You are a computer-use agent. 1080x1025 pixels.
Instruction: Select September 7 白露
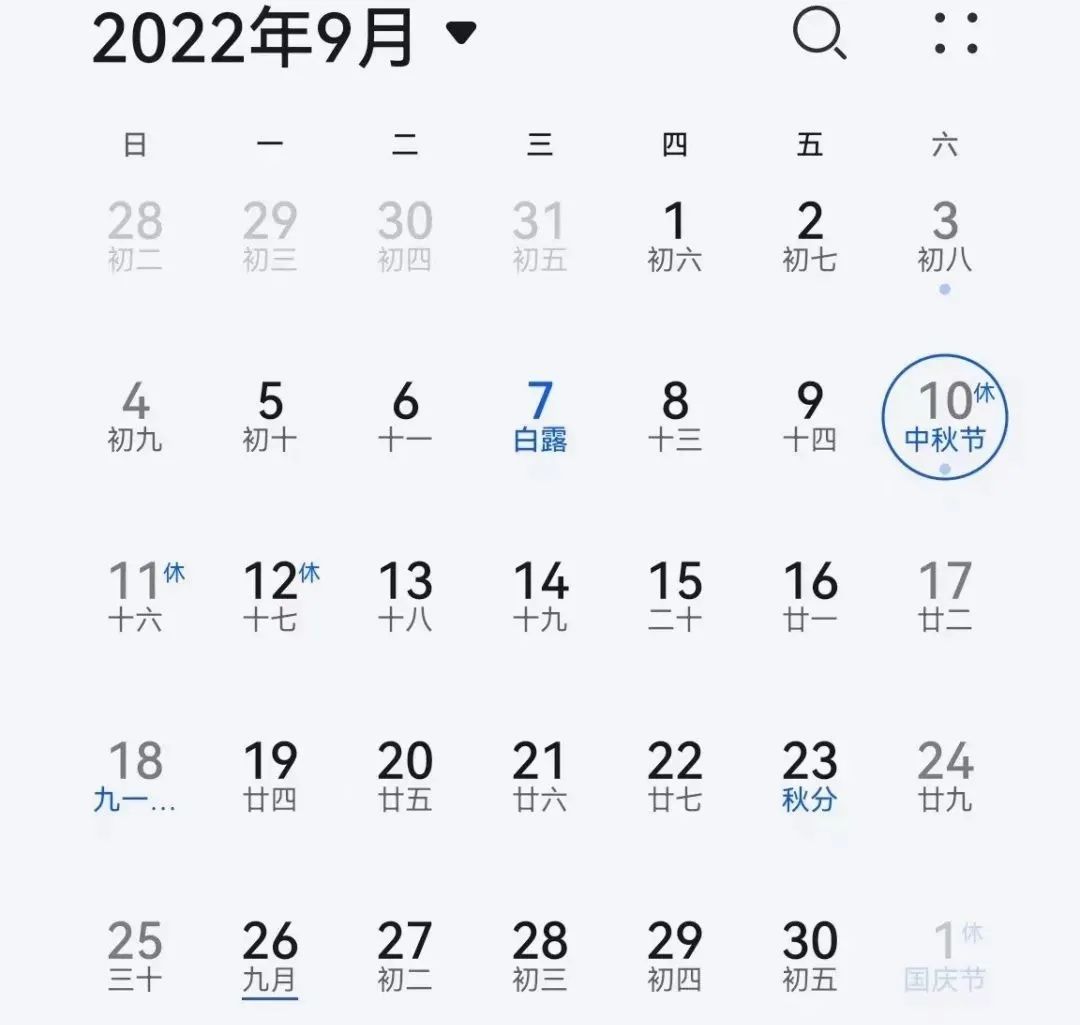click(x=540, y=417)
